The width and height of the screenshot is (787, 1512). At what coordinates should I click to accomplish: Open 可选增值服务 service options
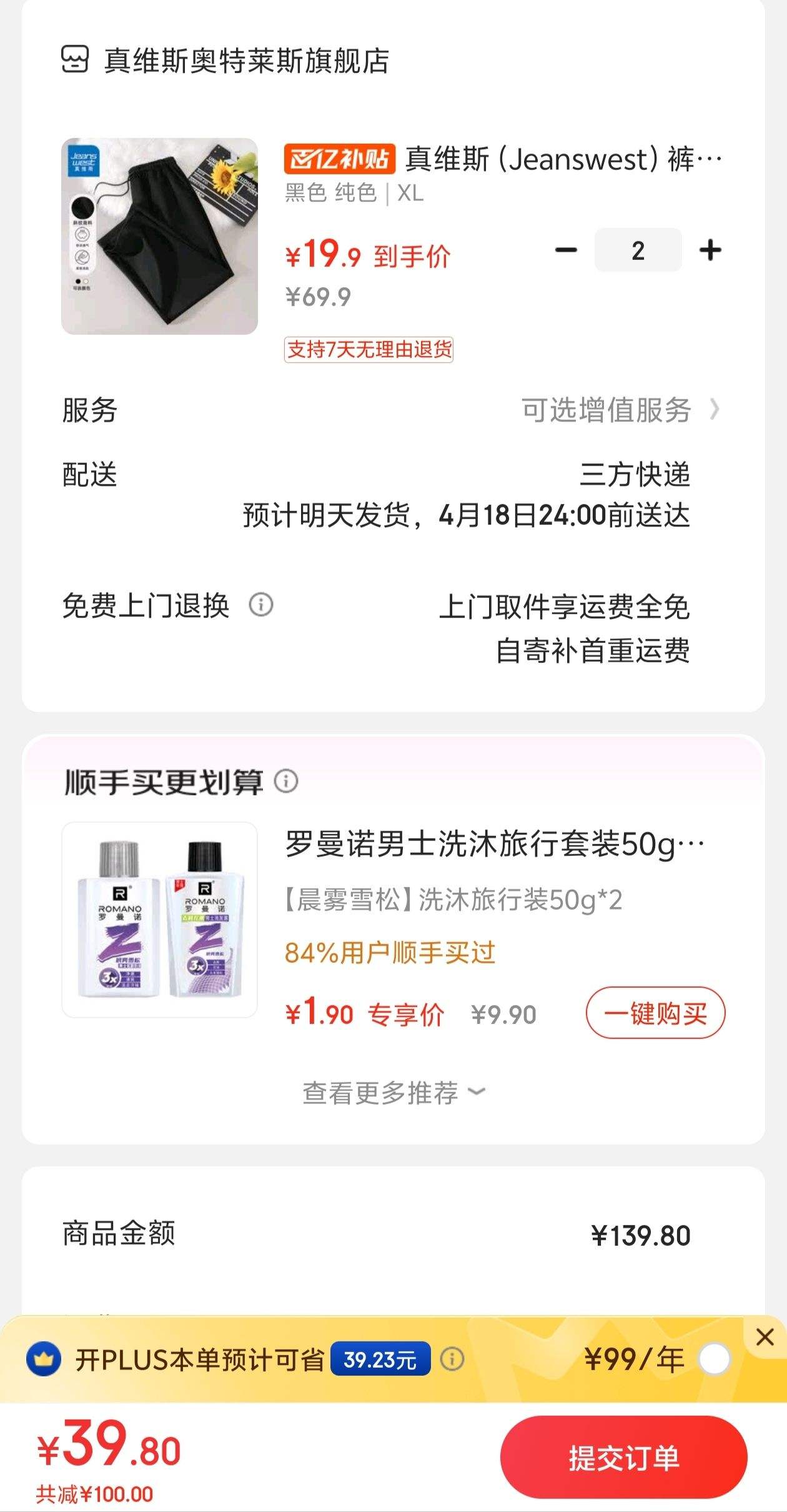click(620, 410)
